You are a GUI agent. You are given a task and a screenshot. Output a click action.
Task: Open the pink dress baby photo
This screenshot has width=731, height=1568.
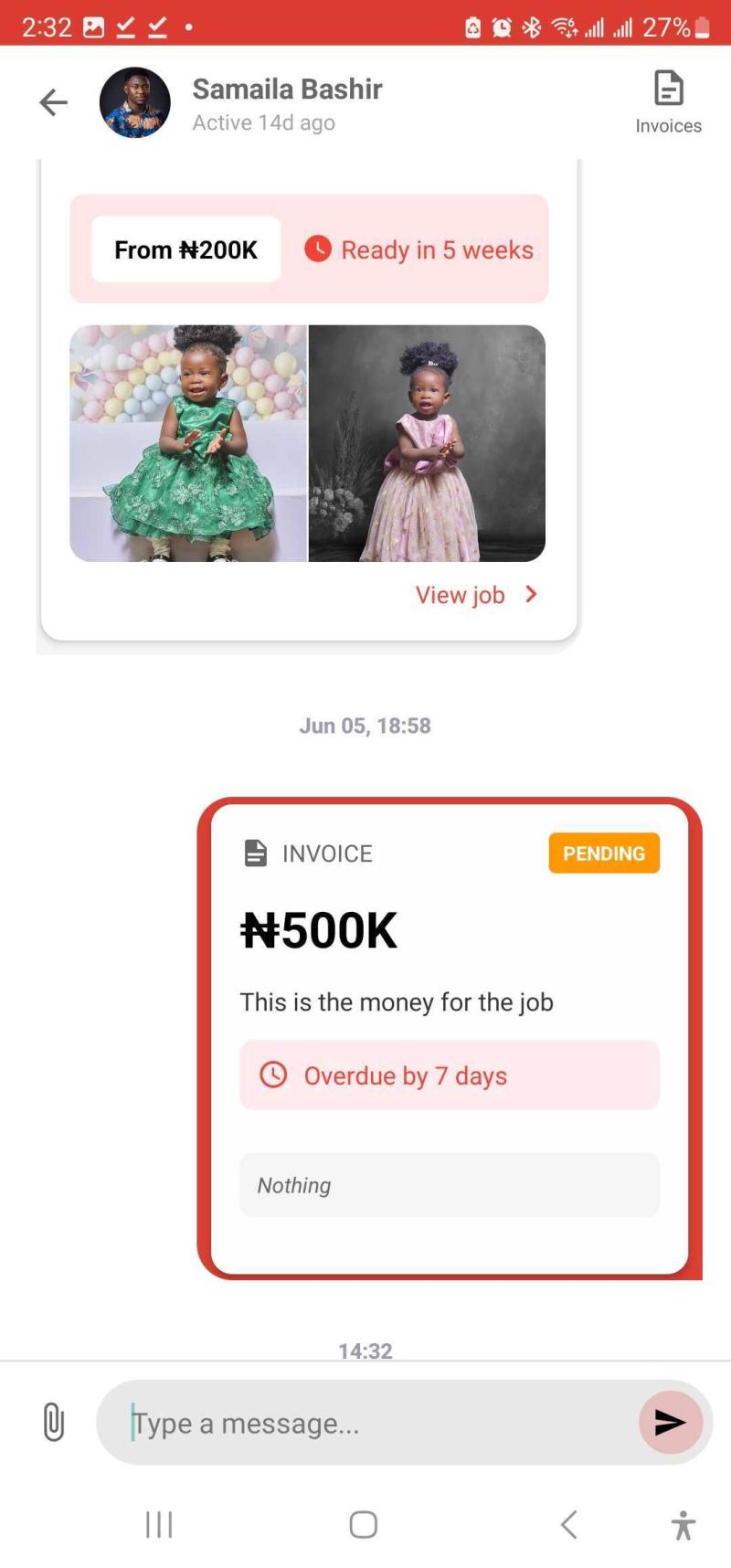[x=428, y=443]
